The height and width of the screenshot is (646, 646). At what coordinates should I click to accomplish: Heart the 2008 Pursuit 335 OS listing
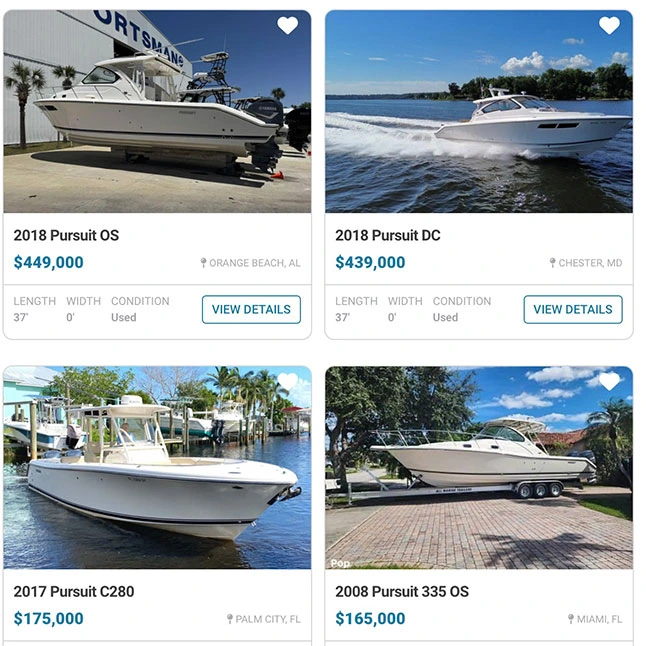609,381
